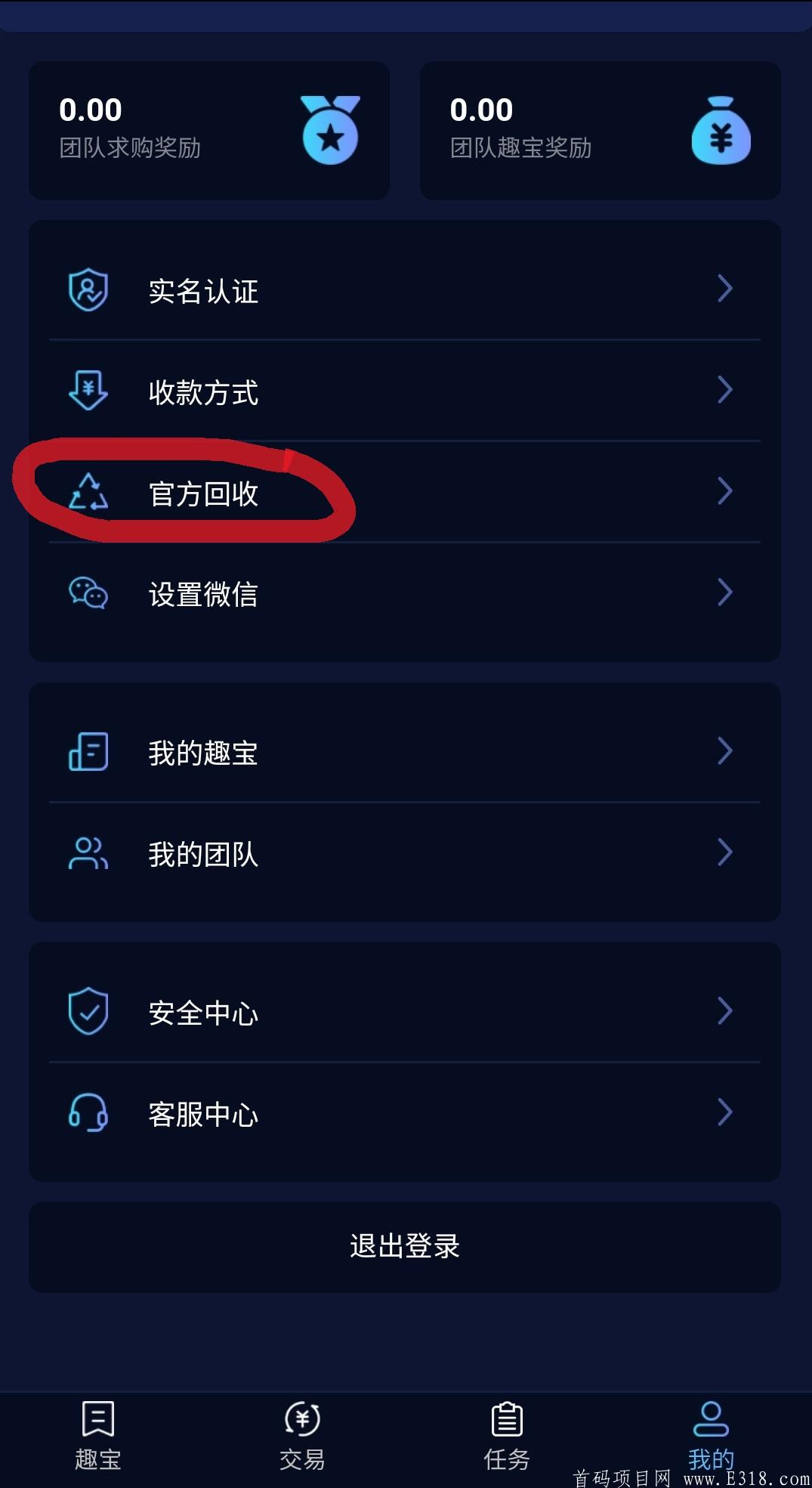Open the 趣宝 tab

pyautogui.click(x=98, y=1436)
